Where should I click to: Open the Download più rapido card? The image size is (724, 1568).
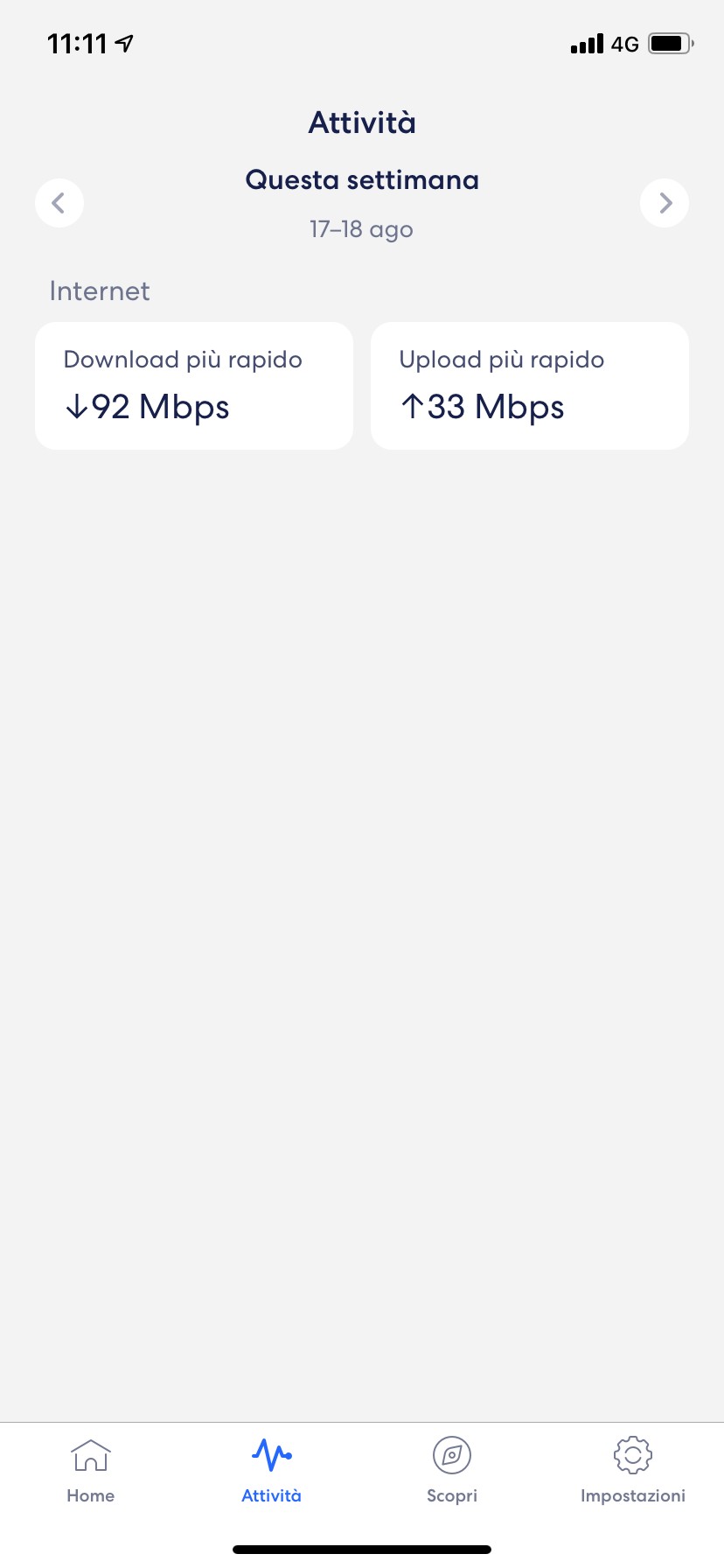coord(194,386)
